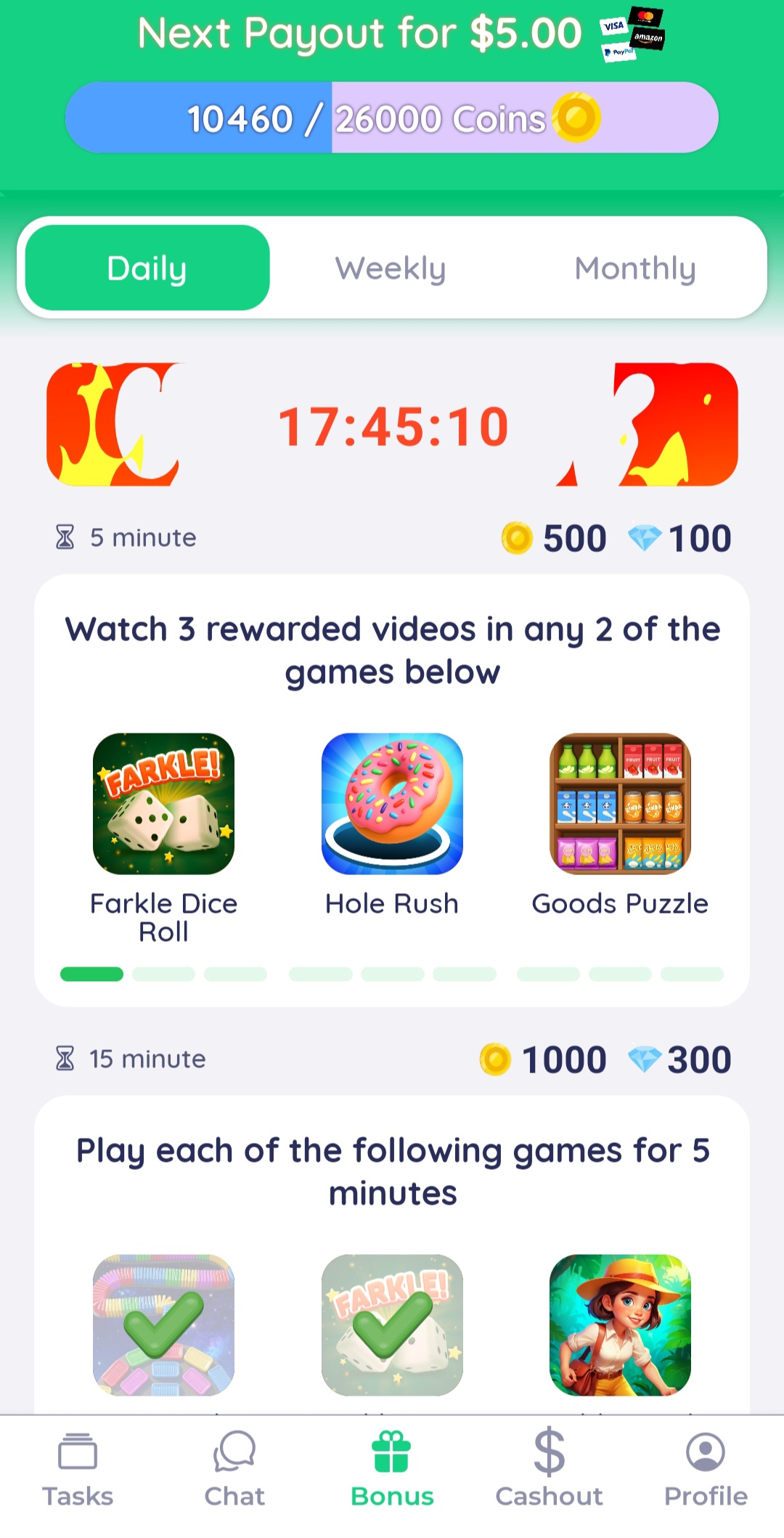This screenshot has height=1538, width=784.
Task: Launch the Hole Rush game
Action: 392,804
